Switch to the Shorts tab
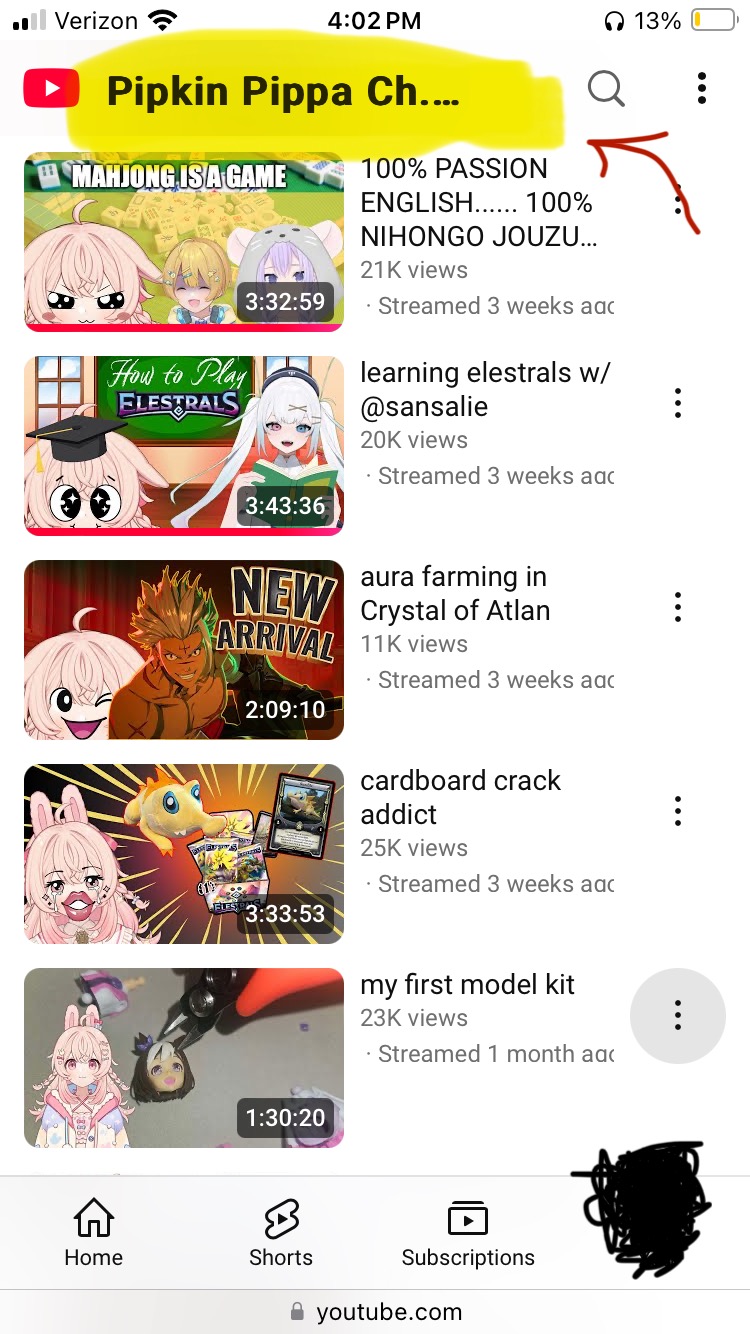The image size is (750, 1334). coord(281,1234)
